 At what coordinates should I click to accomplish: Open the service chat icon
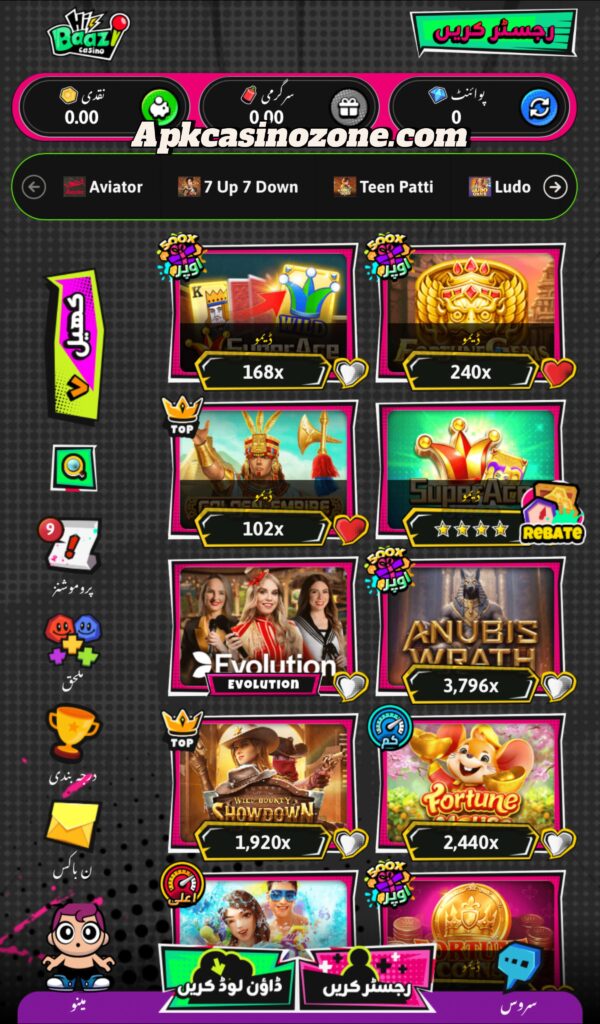pos(518,964)
